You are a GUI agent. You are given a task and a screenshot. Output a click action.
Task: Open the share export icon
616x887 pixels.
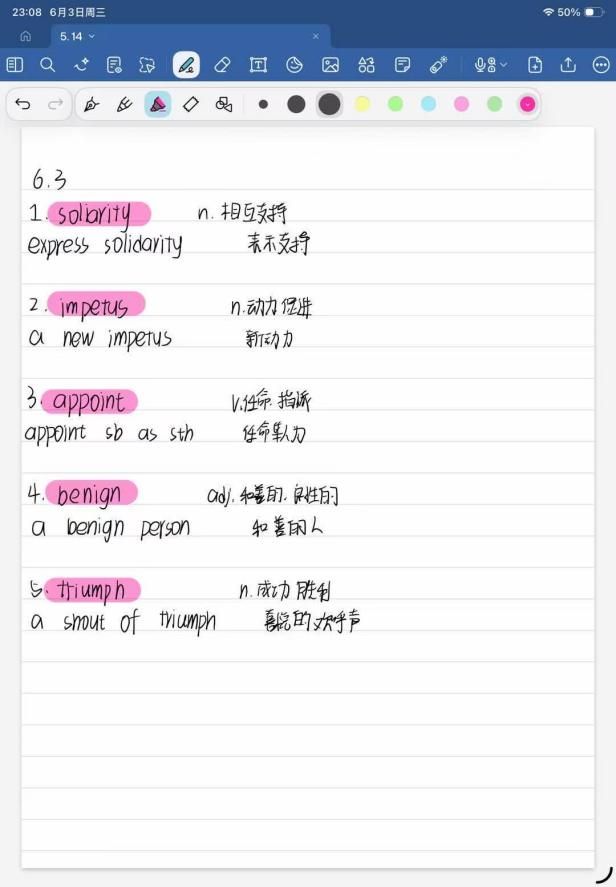(x=567, y=65)
